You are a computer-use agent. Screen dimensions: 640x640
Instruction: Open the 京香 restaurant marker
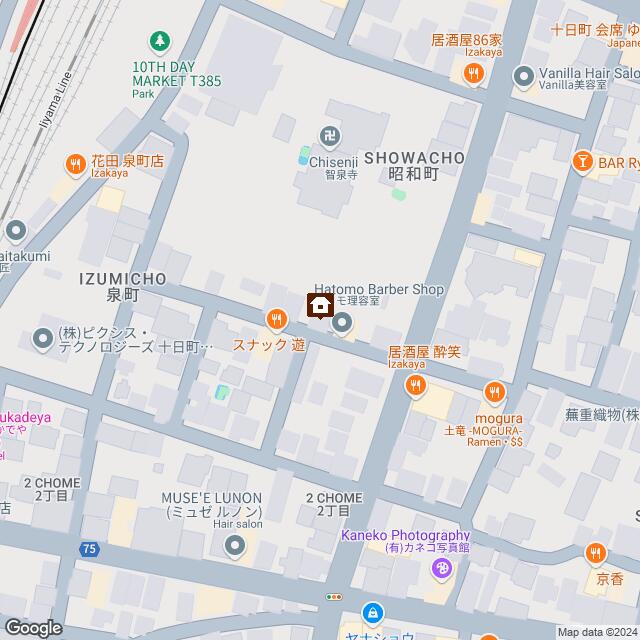coord(597,552)
